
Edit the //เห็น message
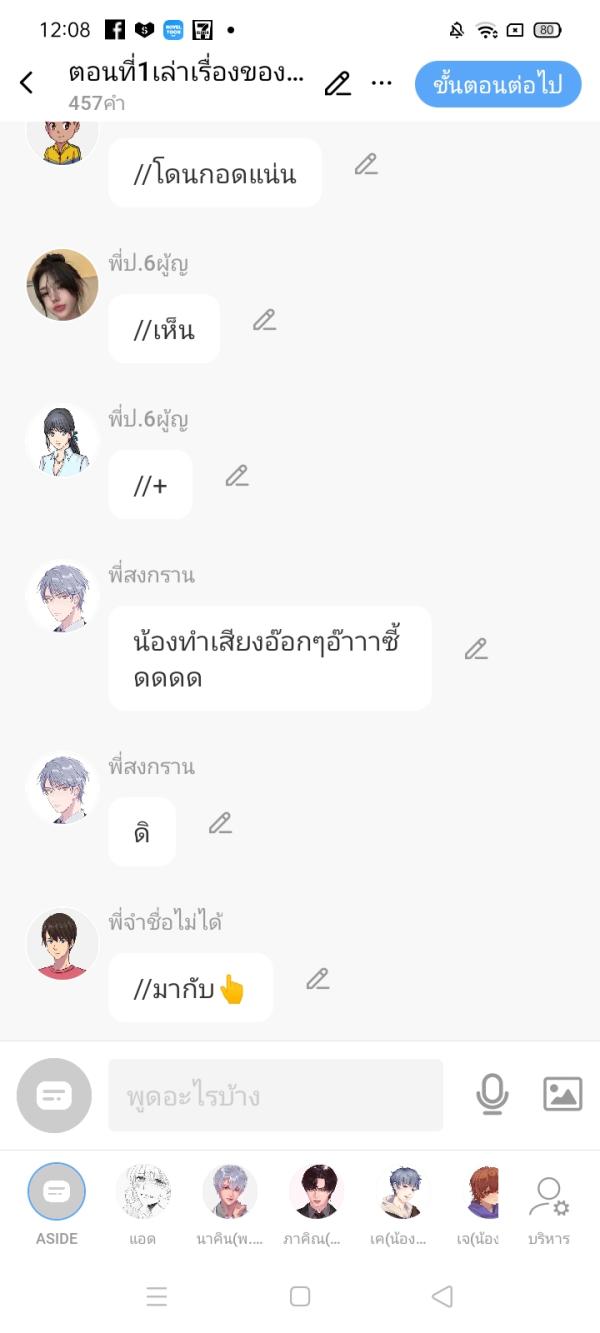pos(264,320)
